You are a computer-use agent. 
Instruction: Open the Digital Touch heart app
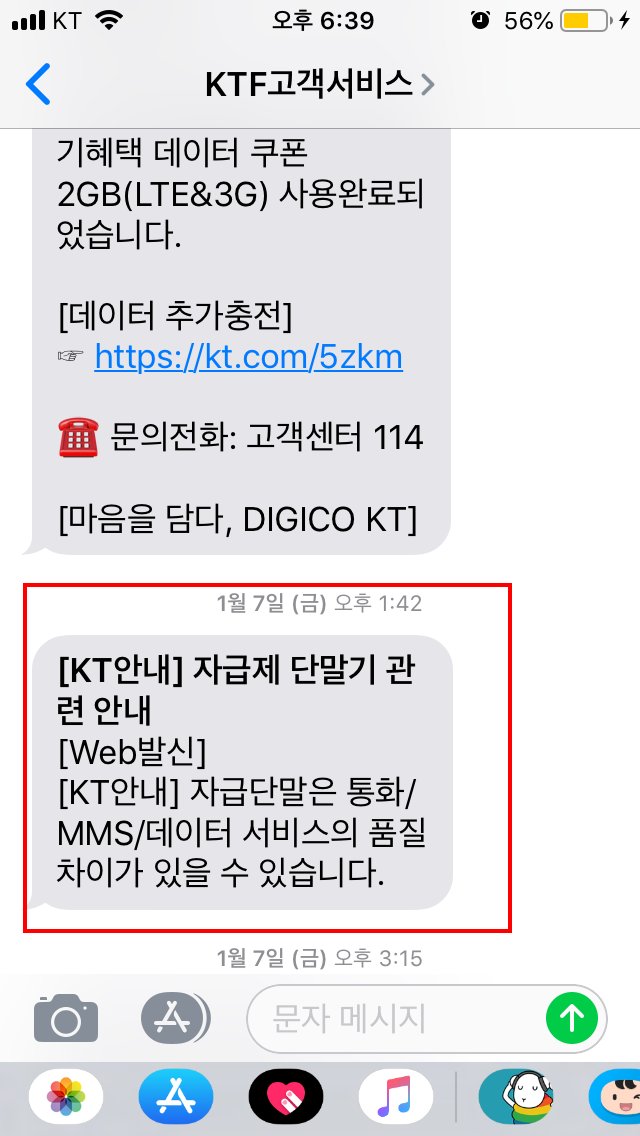pos(286,1096)
